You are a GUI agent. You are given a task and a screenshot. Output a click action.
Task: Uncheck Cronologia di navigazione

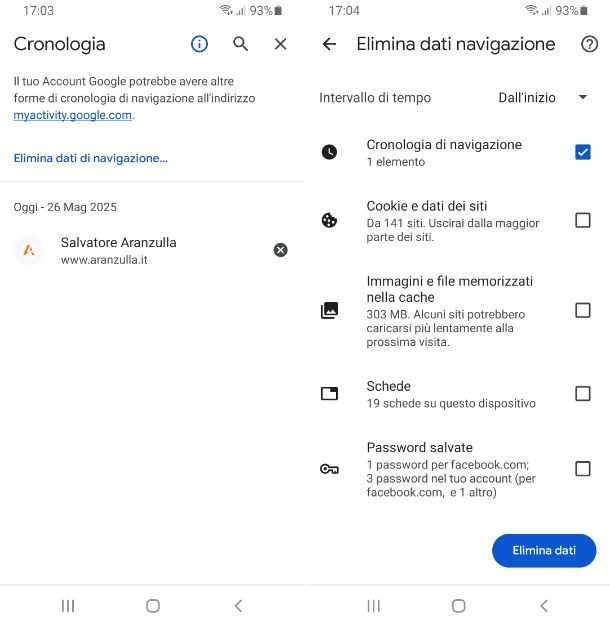[x=582, y=152]
